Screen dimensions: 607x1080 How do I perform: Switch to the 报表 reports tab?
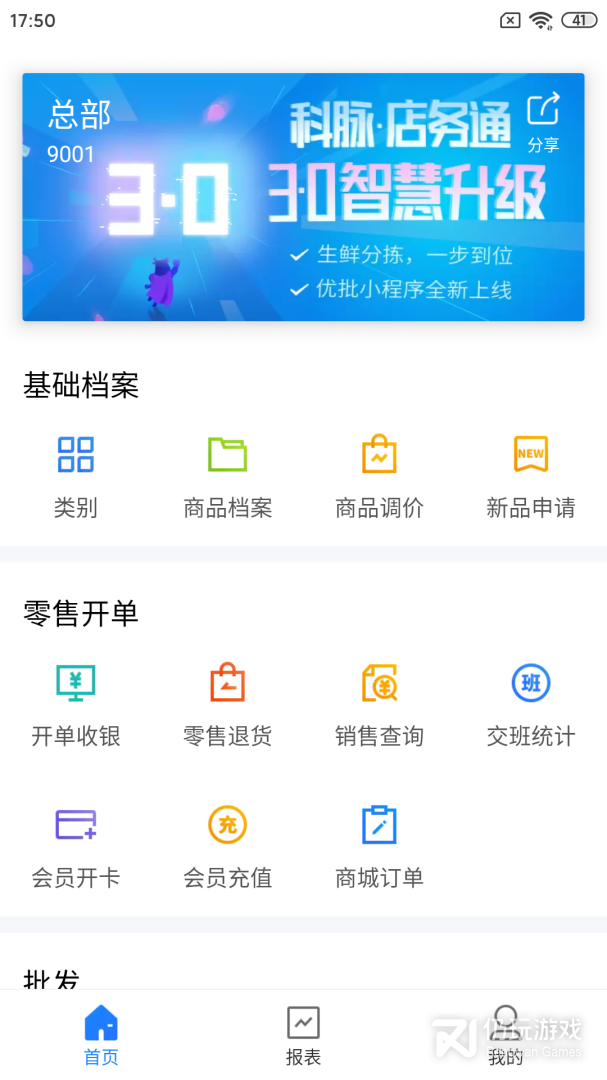click(x=303, y=1036)
